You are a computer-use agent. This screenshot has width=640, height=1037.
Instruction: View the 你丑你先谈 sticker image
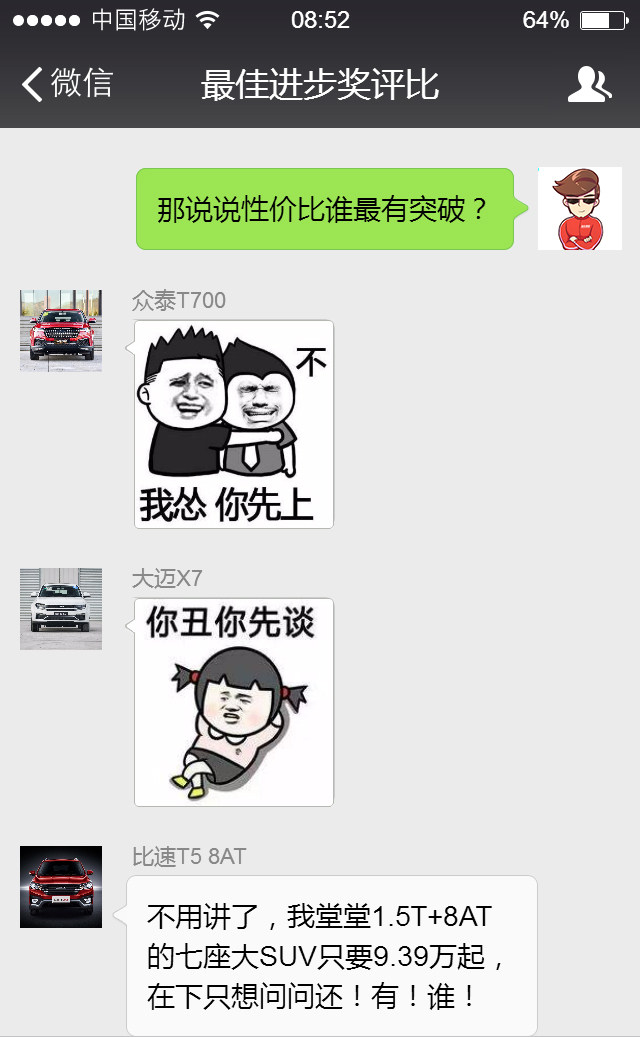[234, 702]
